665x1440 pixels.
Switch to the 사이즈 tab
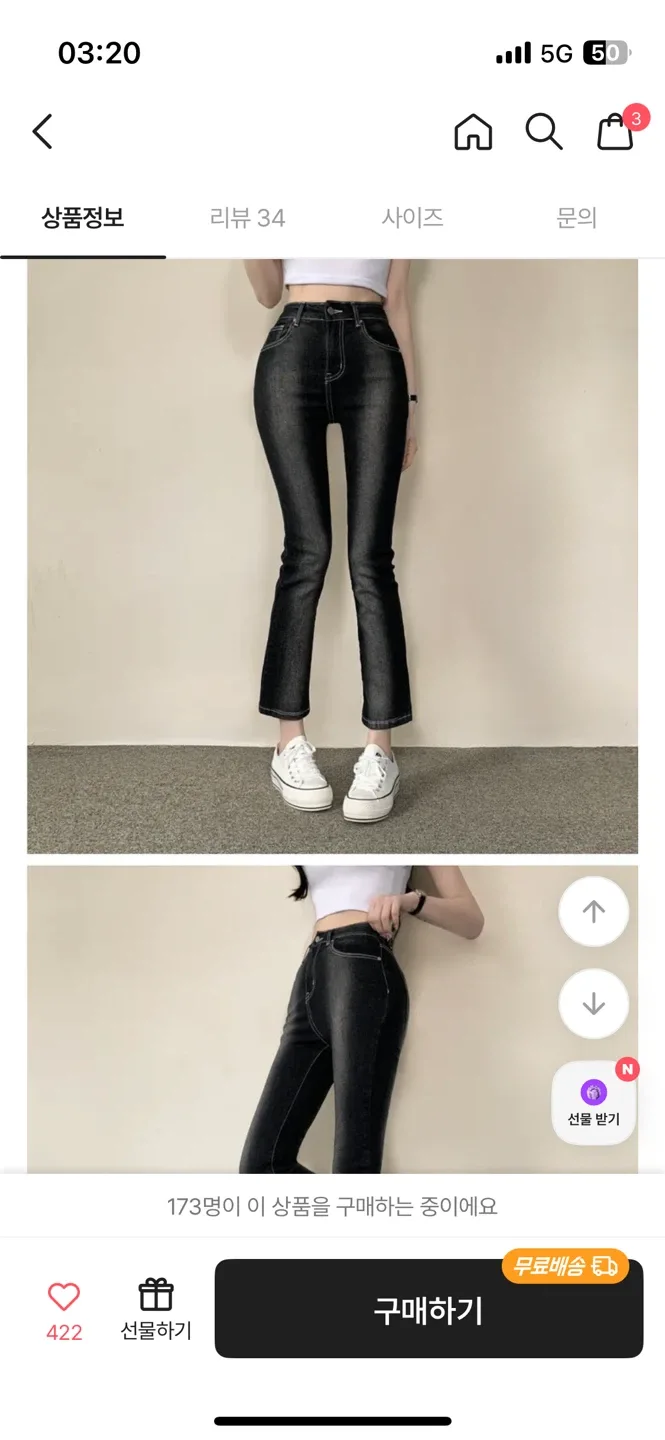[412, 218]
